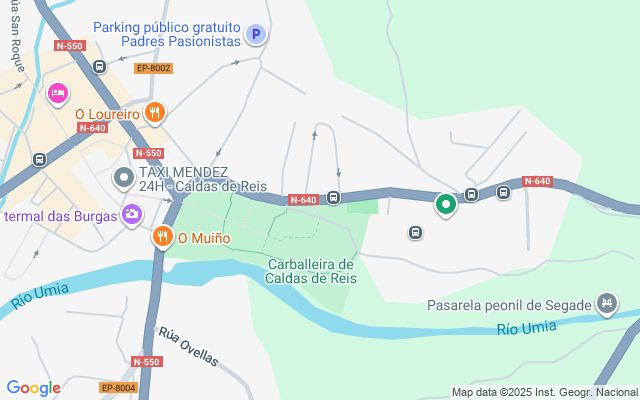Select Carballeira de Caldas de Reis park
The image size is (640, 400).
tap(312, 271)
